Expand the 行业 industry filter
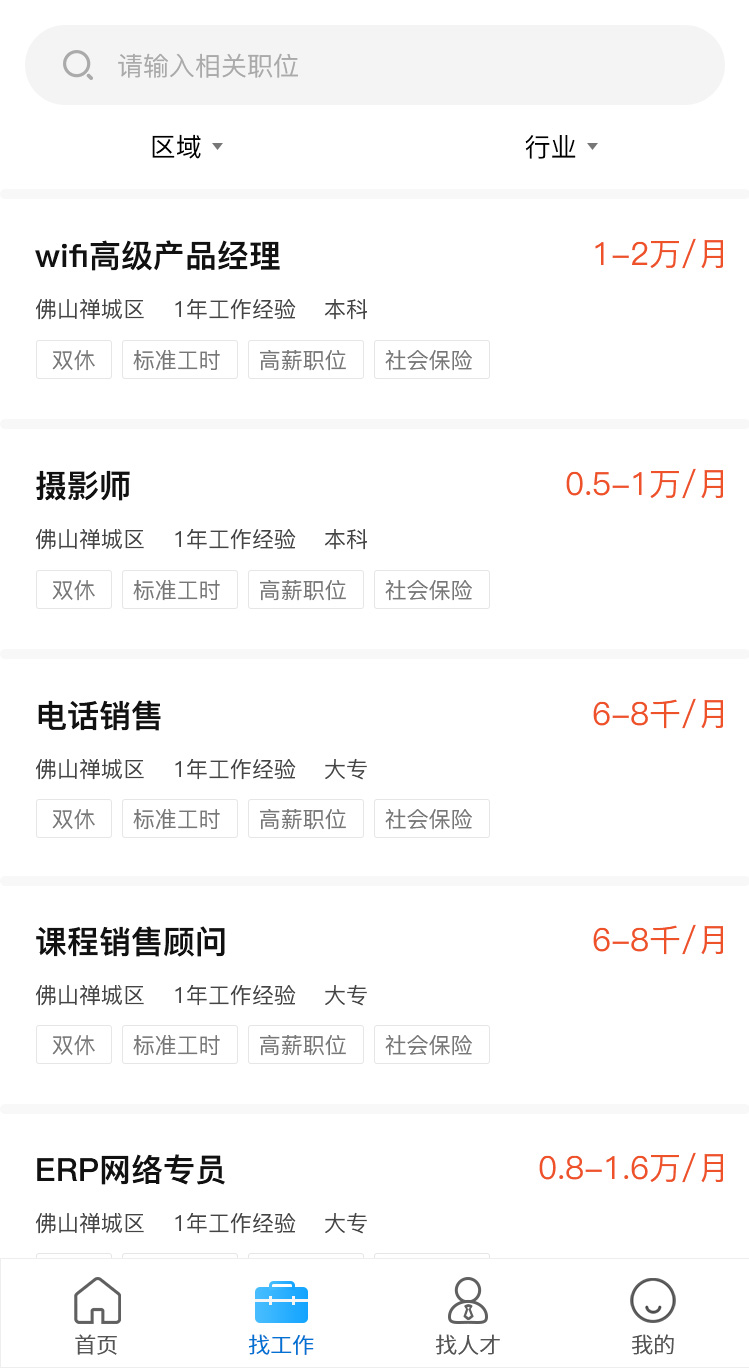 point(561,148)
